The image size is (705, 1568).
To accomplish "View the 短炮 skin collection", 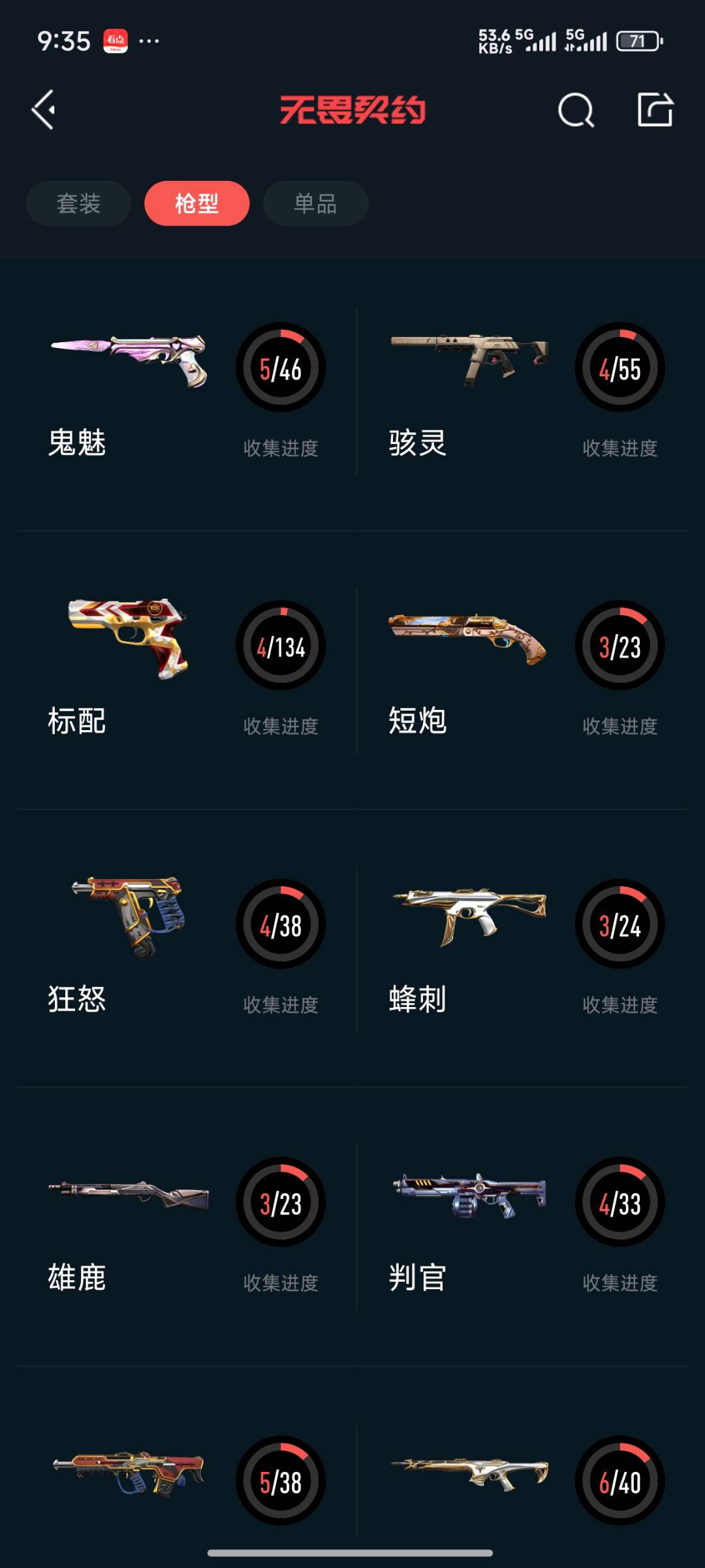I will pyautogui.click(x=525, y=669).
